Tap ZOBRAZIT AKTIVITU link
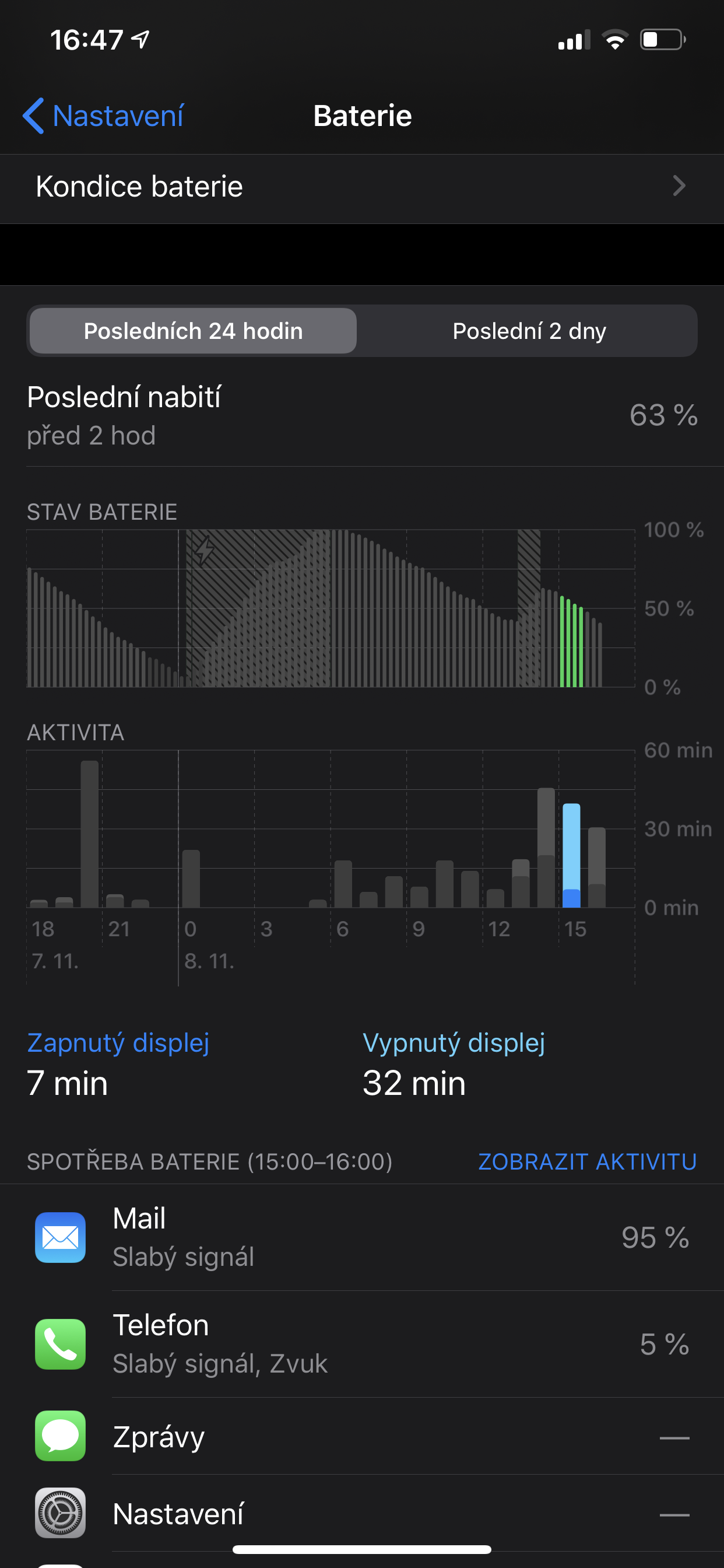 point(587,1161)
